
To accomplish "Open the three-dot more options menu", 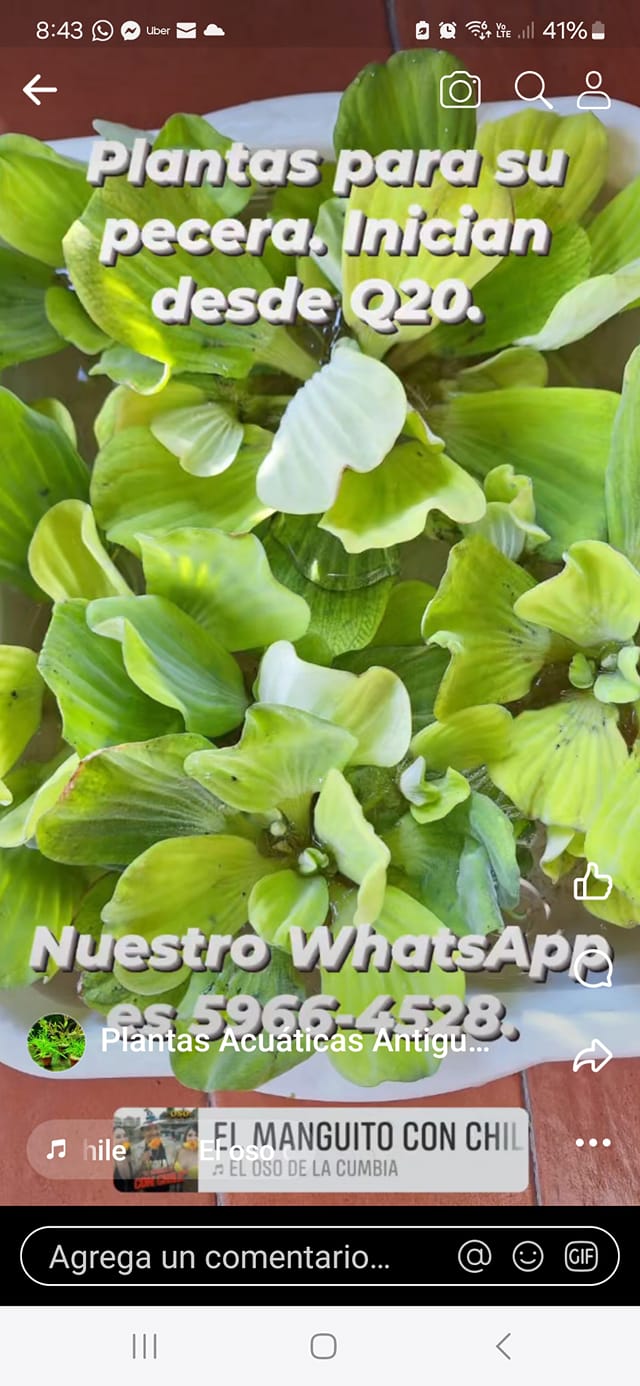I will (x=593, y=1143).
